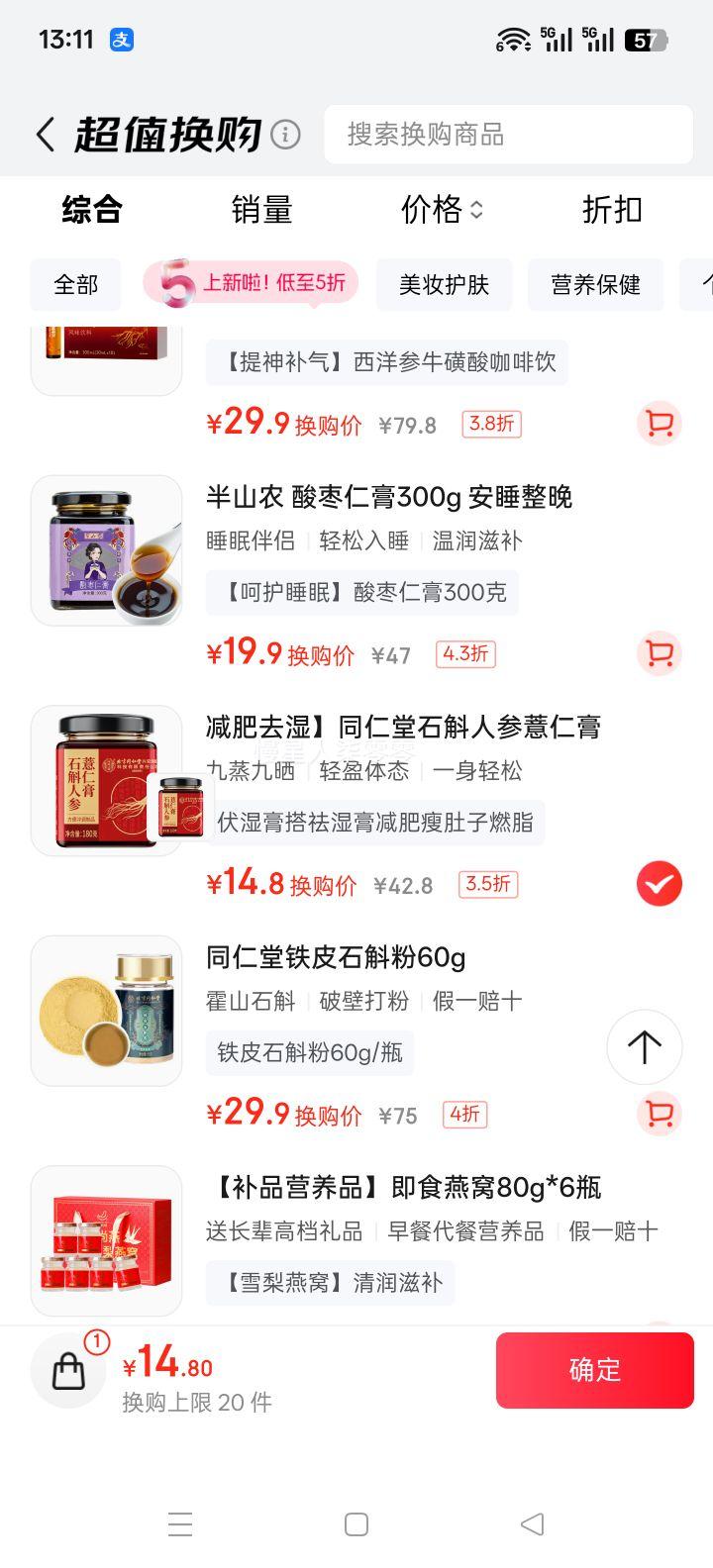Switch to the 折扣 sort tab
713x1568 pixels.
click(612, 210)
